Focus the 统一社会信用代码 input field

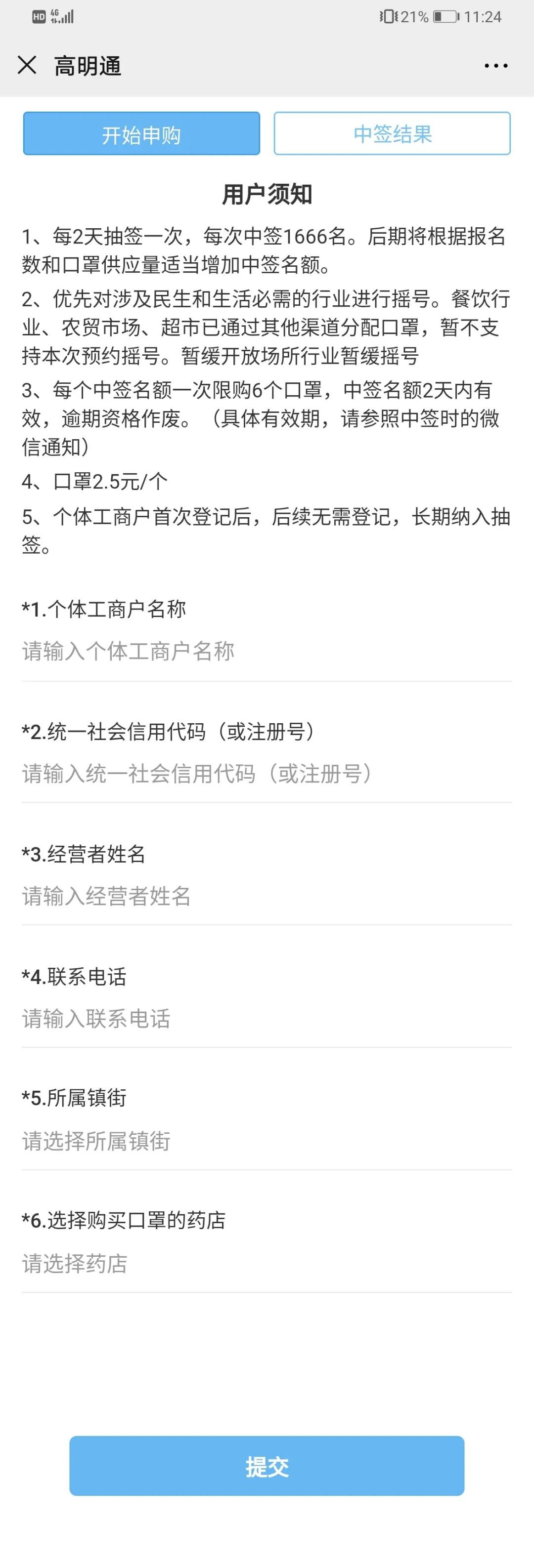click(266, 774)
